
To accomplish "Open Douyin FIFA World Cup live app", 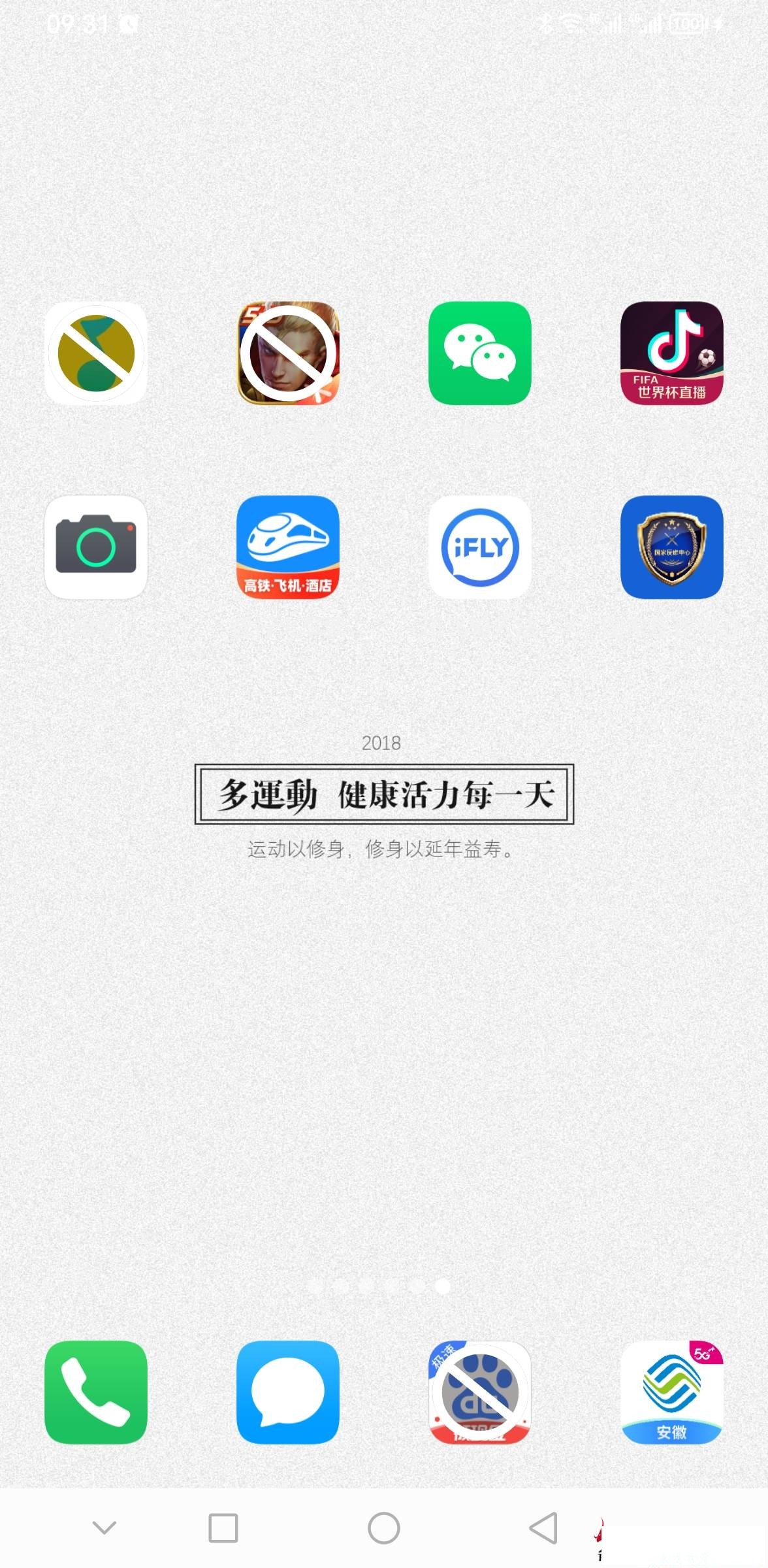I will (x=671, y=353).
